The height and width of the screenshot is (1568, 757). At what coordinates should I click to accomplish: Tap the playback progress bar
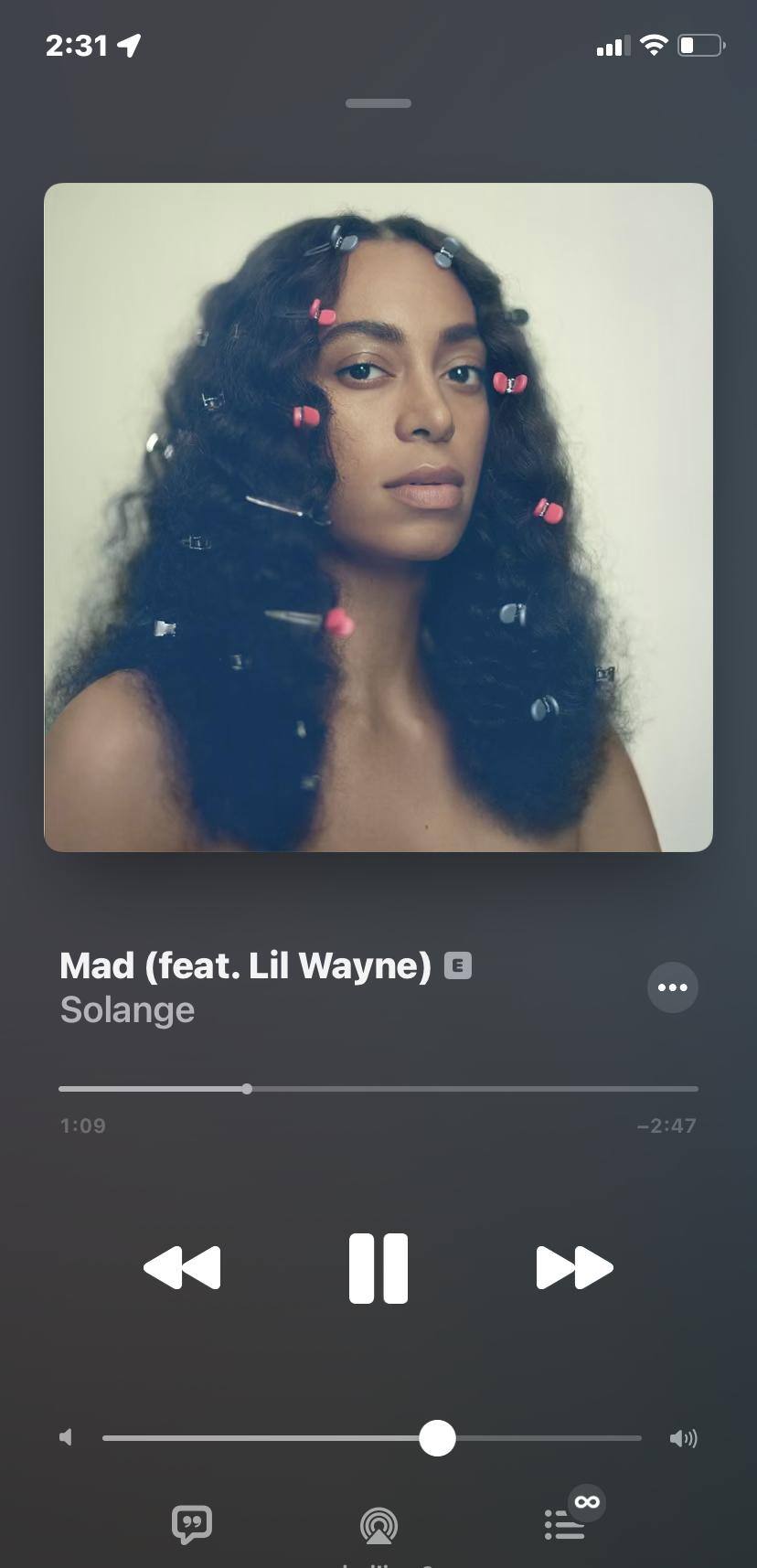click(378, 1089)
